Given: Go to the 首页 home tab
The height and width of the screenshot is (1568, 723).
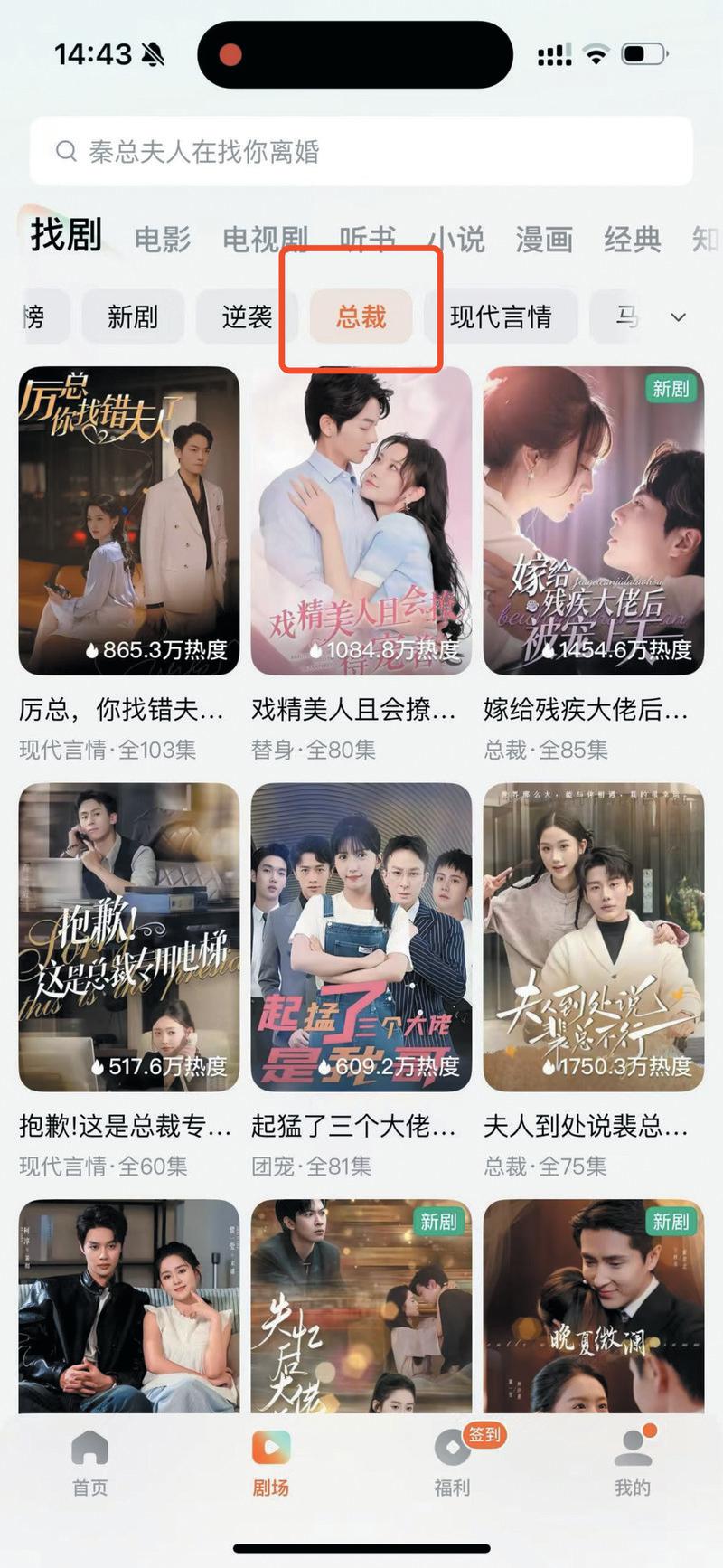Looking at the screenshot, I should (x=89, y=1461).
